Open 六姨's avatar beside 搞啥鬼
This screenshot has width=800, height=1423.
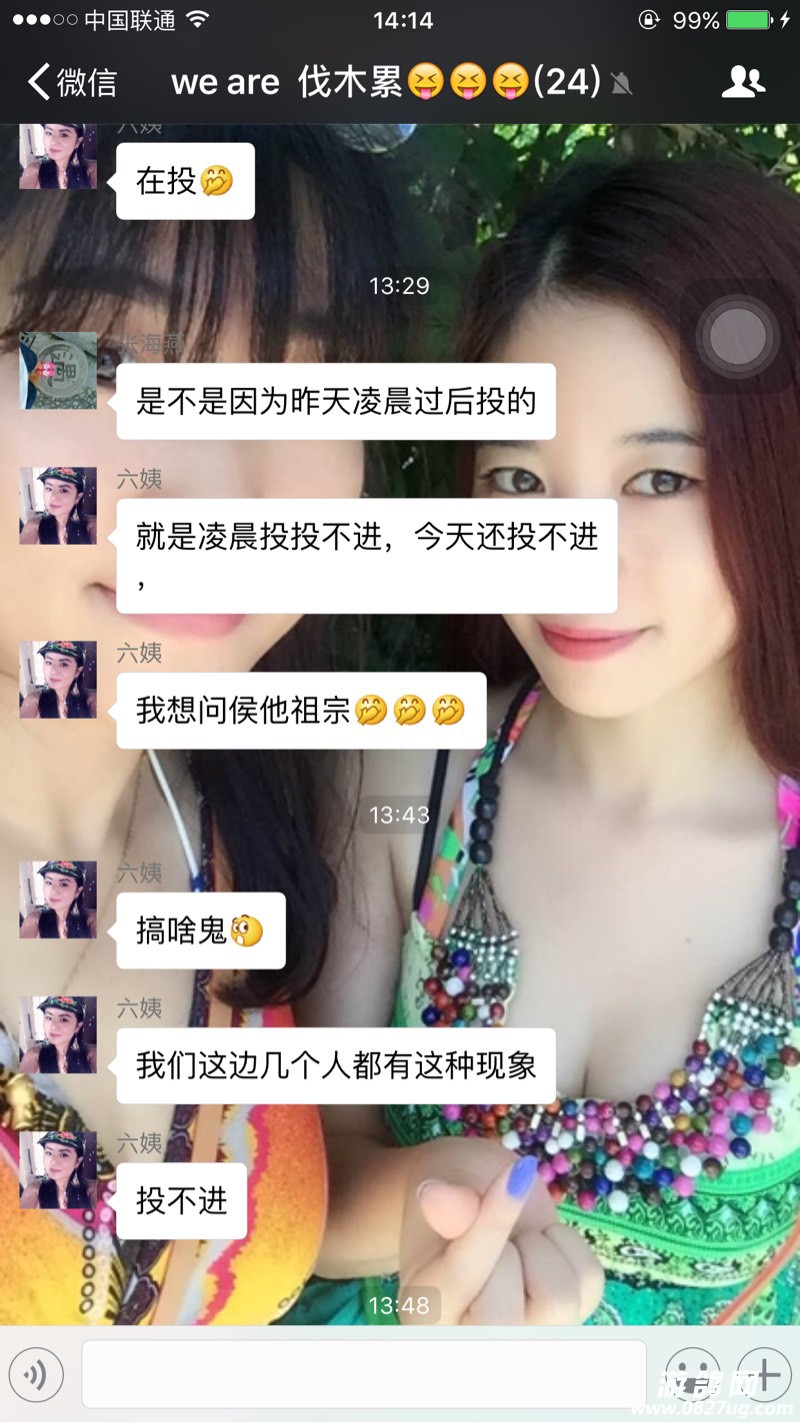pyautogui.click(x=58, y=900)
